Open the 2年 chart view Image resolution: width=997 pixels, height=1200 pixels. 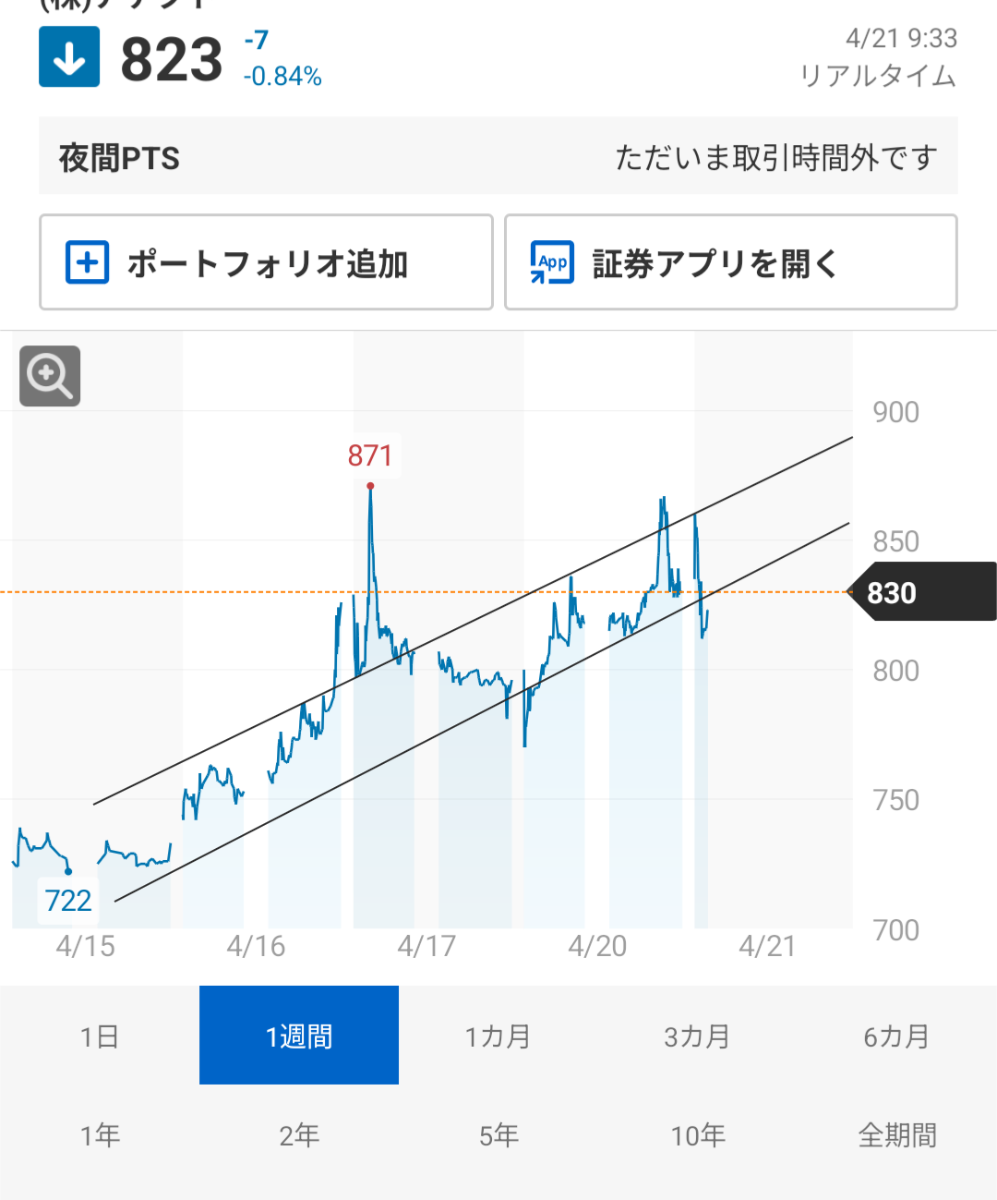coord(299,1135)
